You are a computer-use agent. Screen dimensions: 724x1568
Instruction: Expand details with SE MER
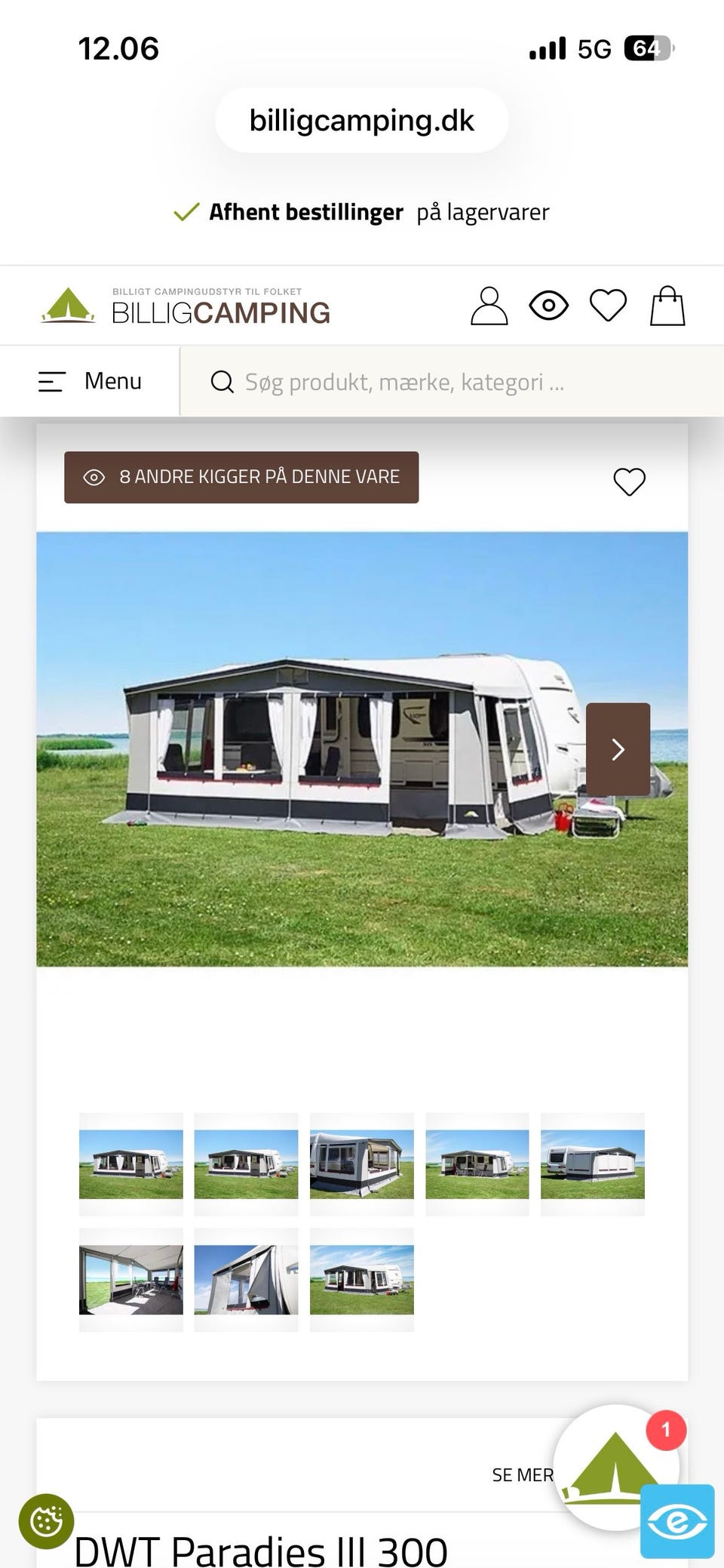[523, 1474]
